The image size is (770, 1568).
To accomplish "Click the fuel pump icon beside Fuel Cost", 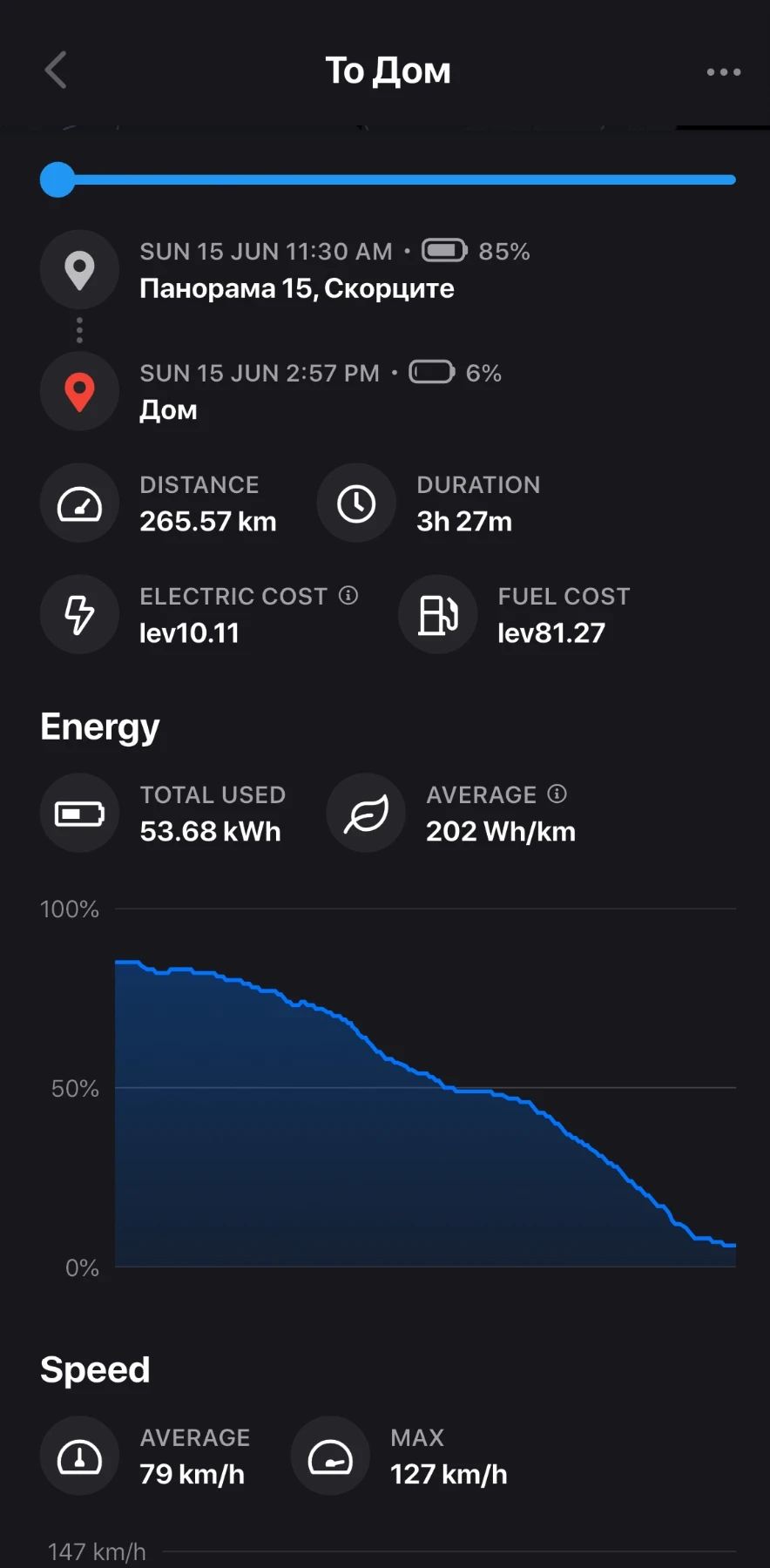I will (437, 614).
